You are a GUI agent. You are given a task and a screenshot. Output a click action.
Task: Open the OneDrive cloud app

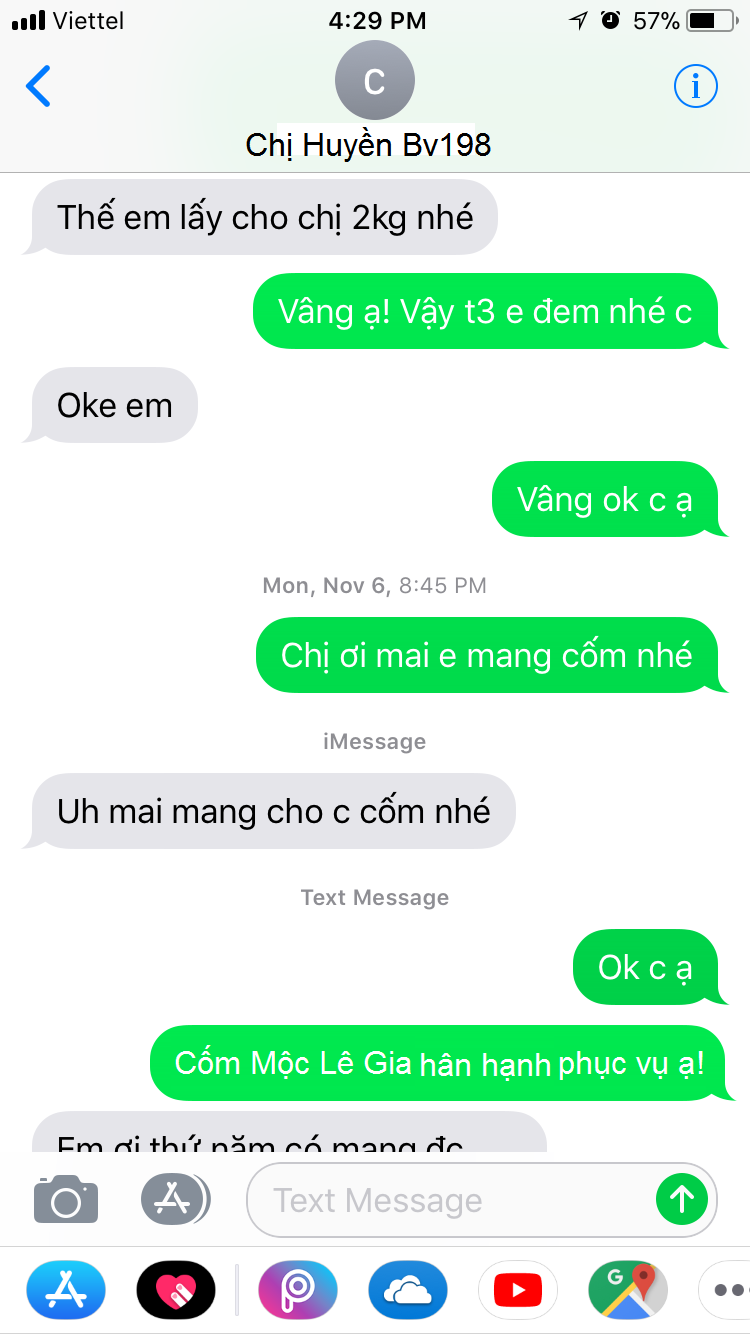click(407, 1291)
